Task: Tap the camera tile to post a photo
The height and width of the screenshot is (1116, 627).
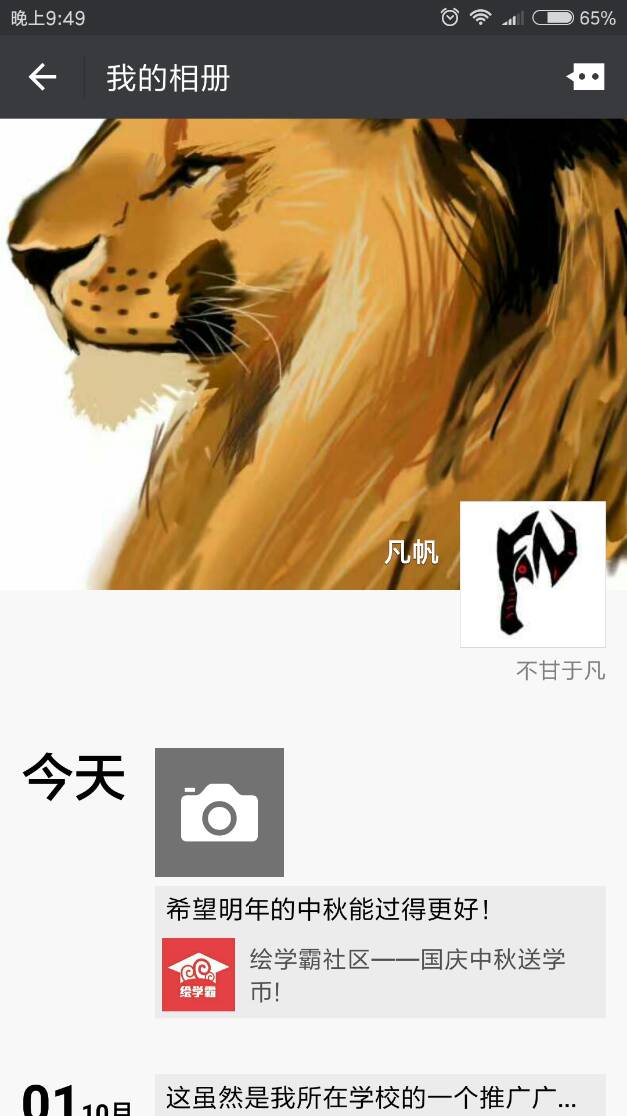Action: [219, 812]
